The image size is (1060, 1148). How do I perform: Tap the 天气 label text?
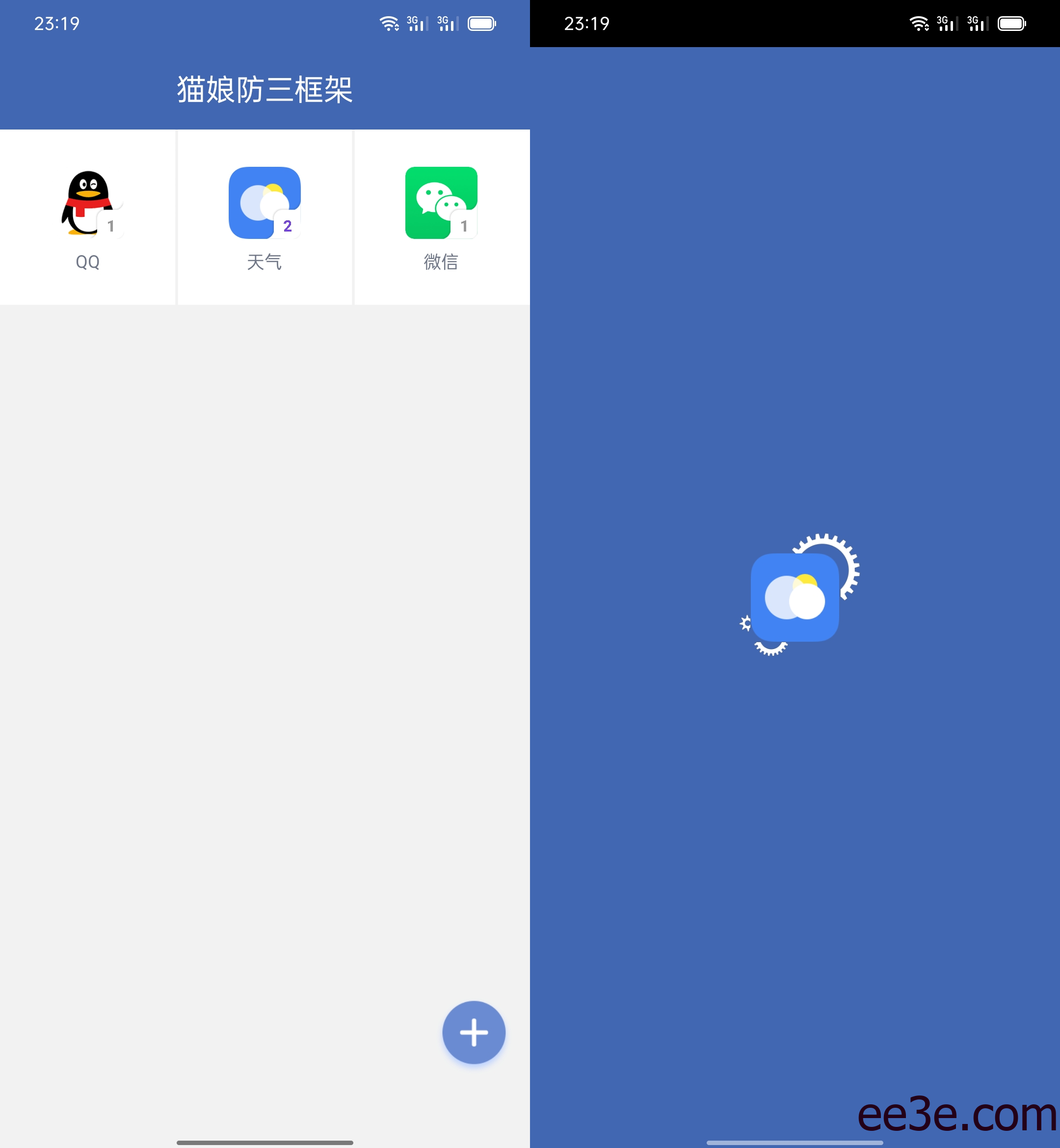[x=265, y=262]
